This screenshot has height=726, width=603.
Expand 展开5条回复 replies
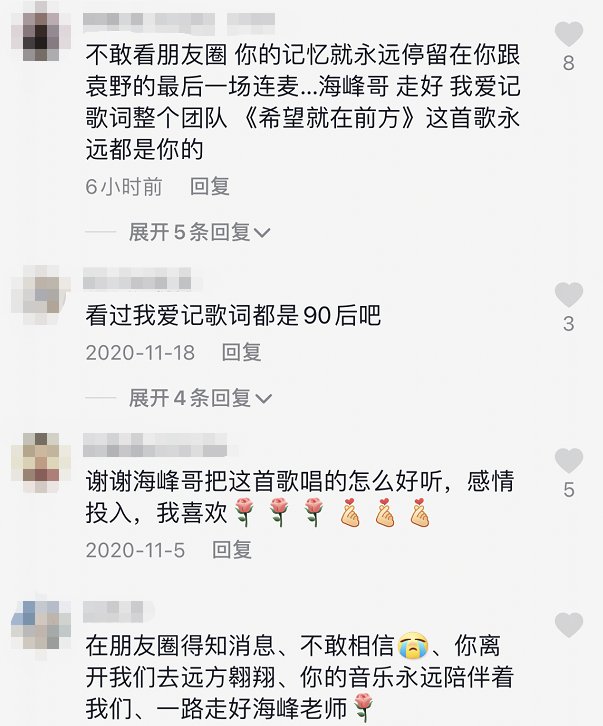[200, 232]
